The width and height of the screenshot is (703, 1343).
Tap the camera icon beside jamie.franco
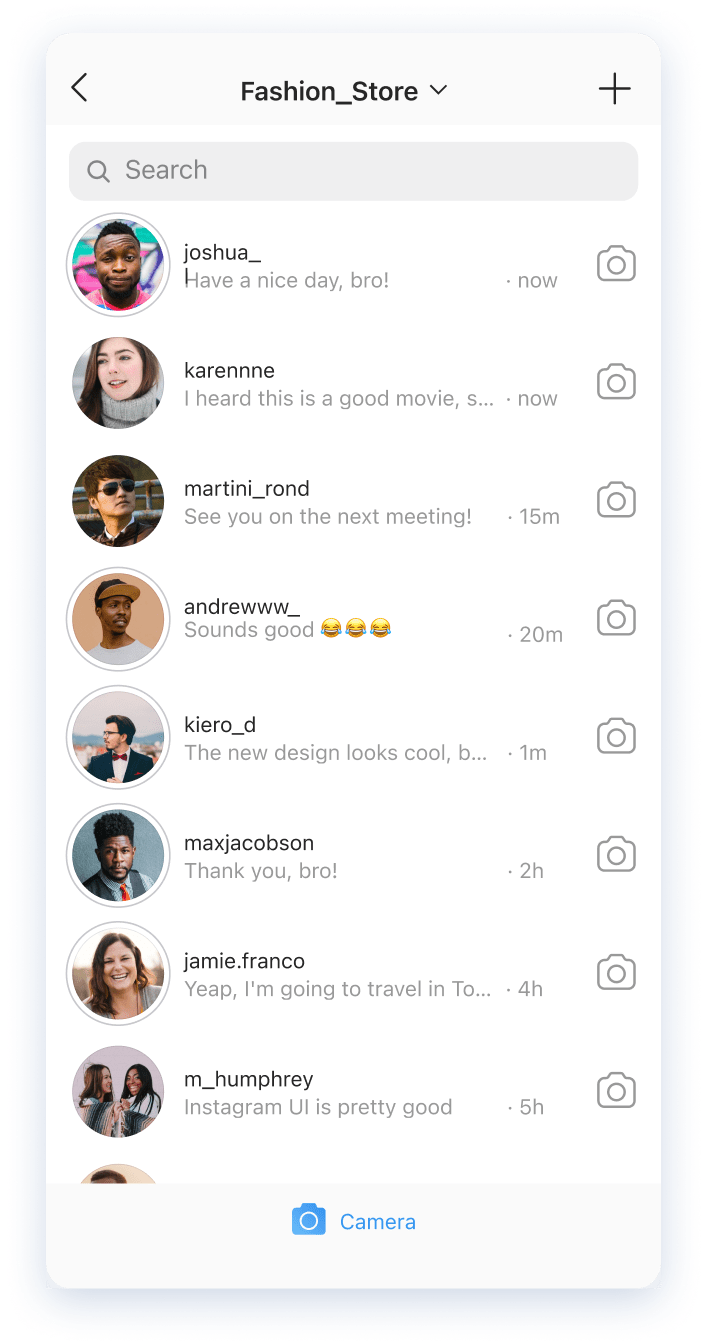click(x=616, y=973)
